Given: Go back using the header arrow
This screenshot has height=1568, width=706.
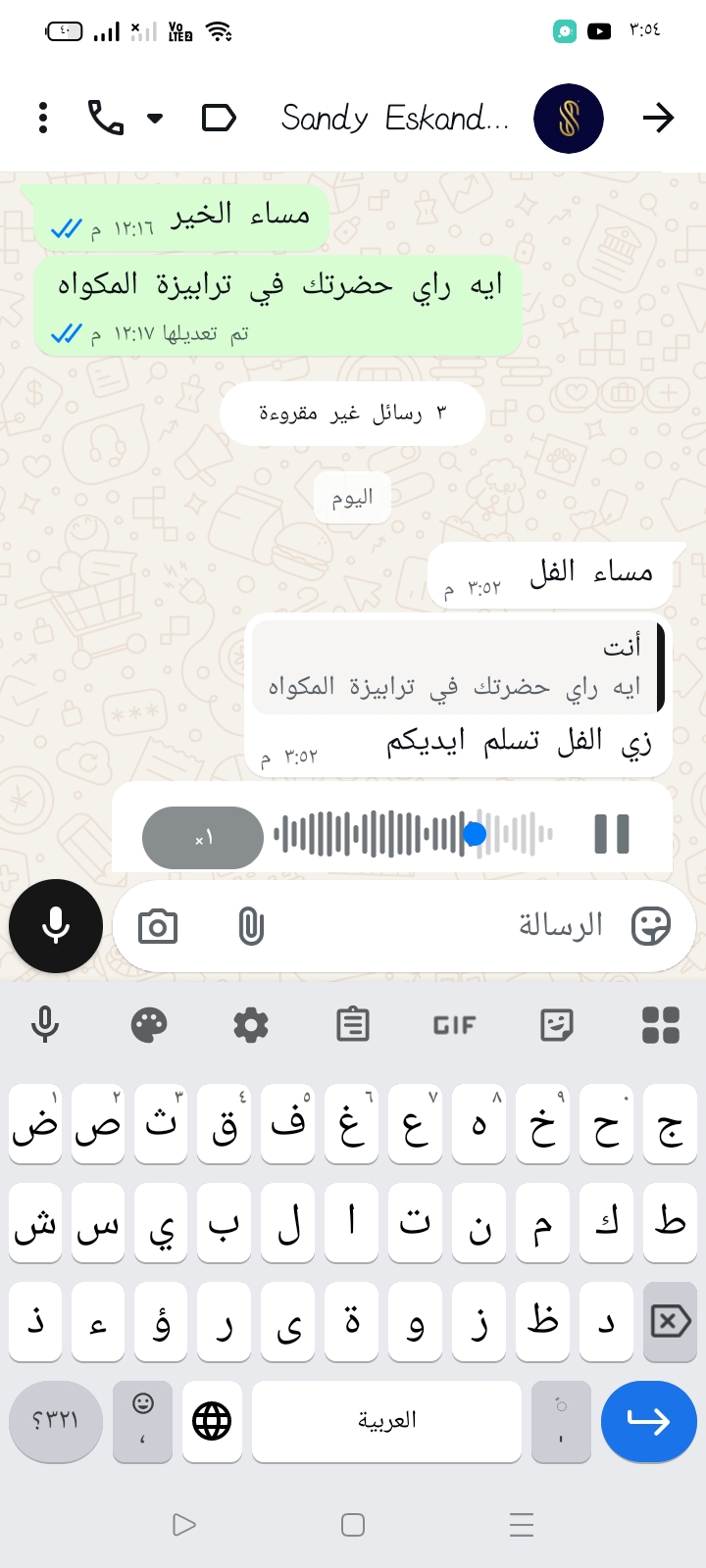Looking at the screenshot, I should tap(658, 119).
